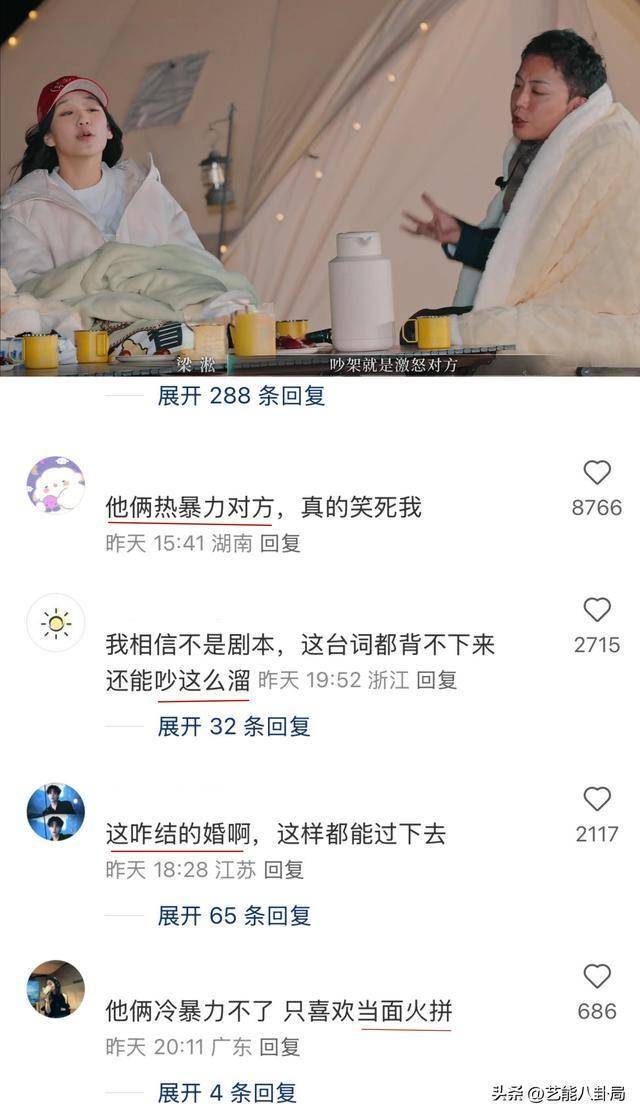Viewport: 640px width, 1116px height.
Task: Reply to the 浙江 comment posted at 19:52
Action: tap(436, 681)
